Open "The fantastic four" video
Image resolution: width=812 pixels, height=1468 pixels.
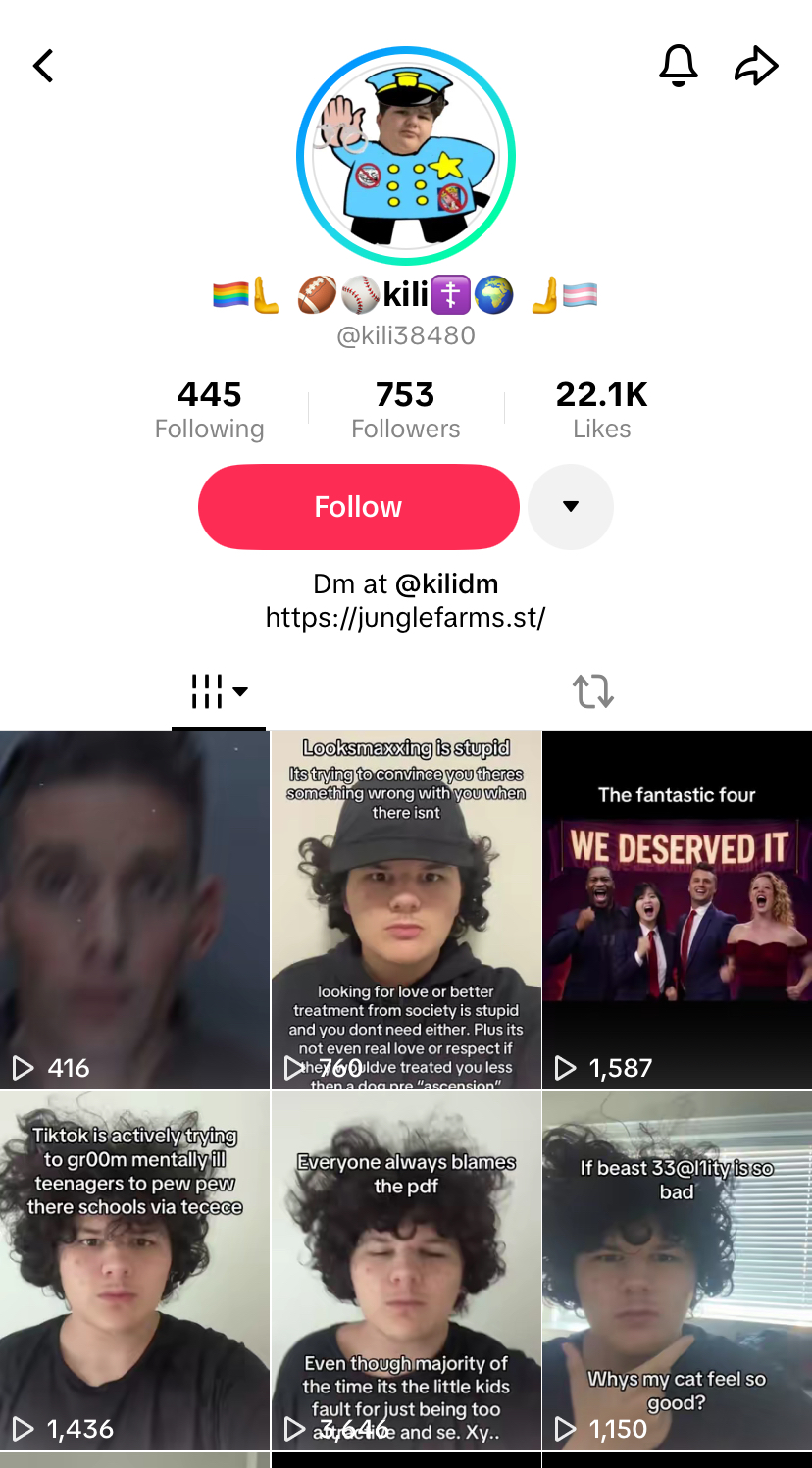678,909
